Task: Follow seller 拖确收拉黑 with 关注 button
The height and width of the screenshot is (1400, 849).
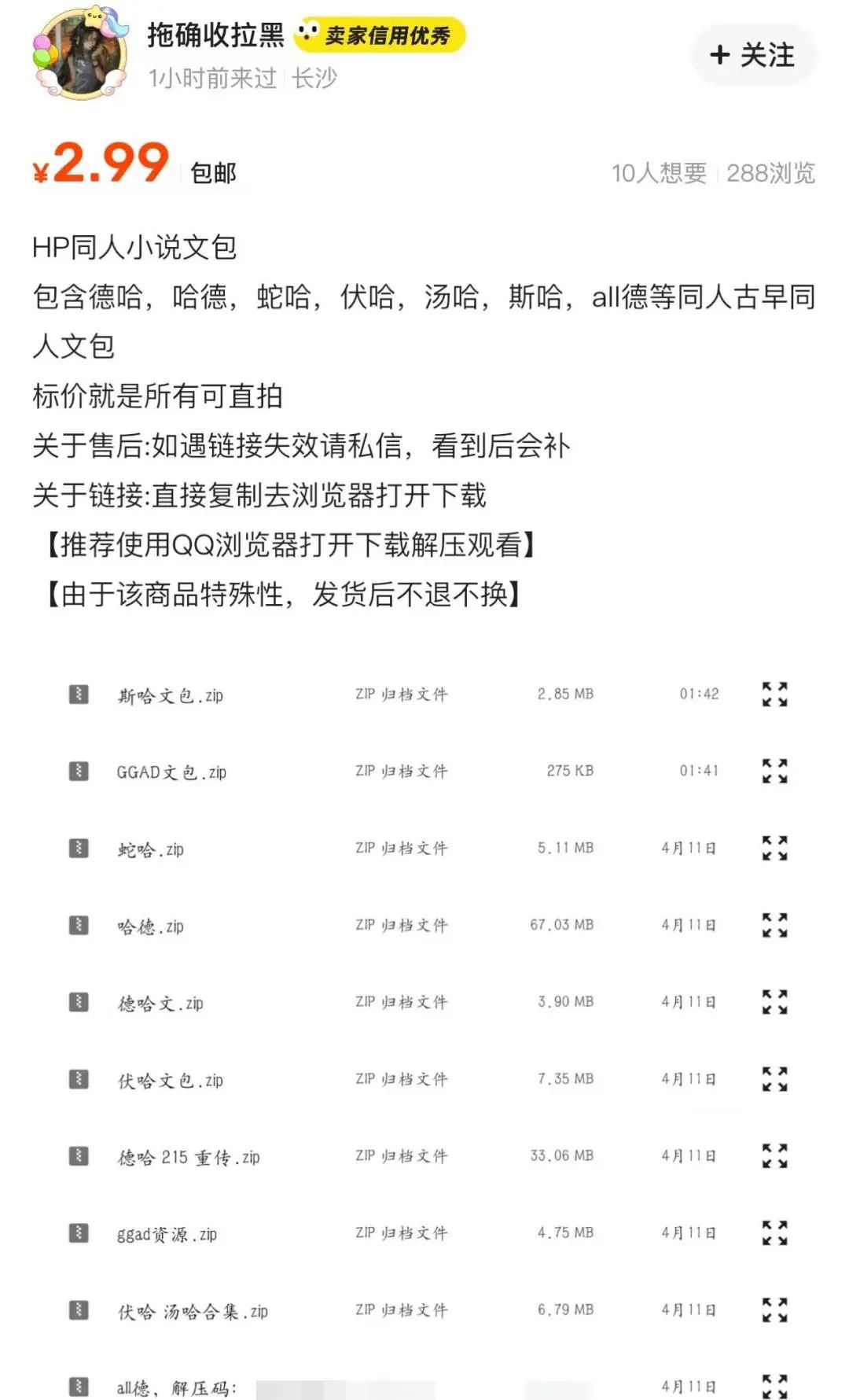Action: pos(753,55)
